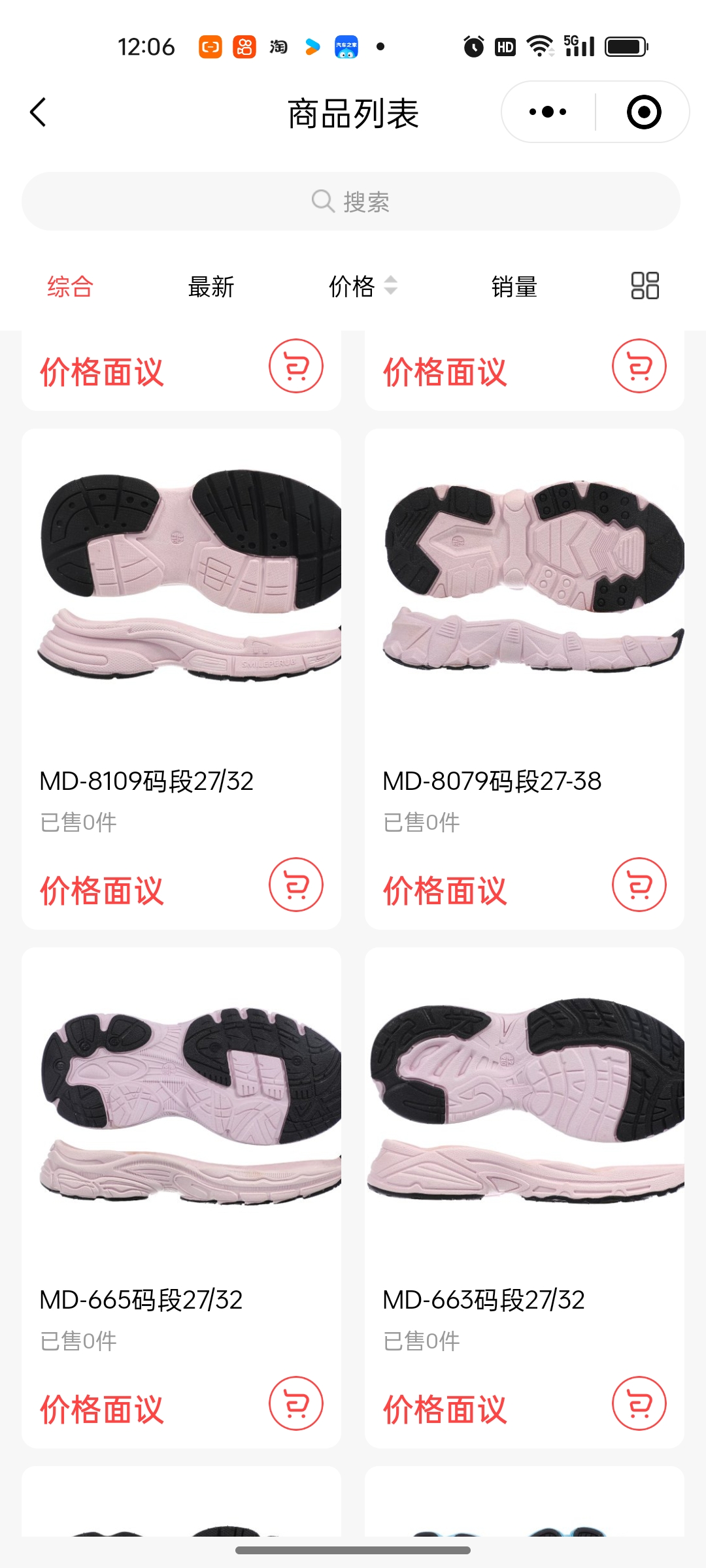Open product MD-8079码段27-38

tap(524, 588)
